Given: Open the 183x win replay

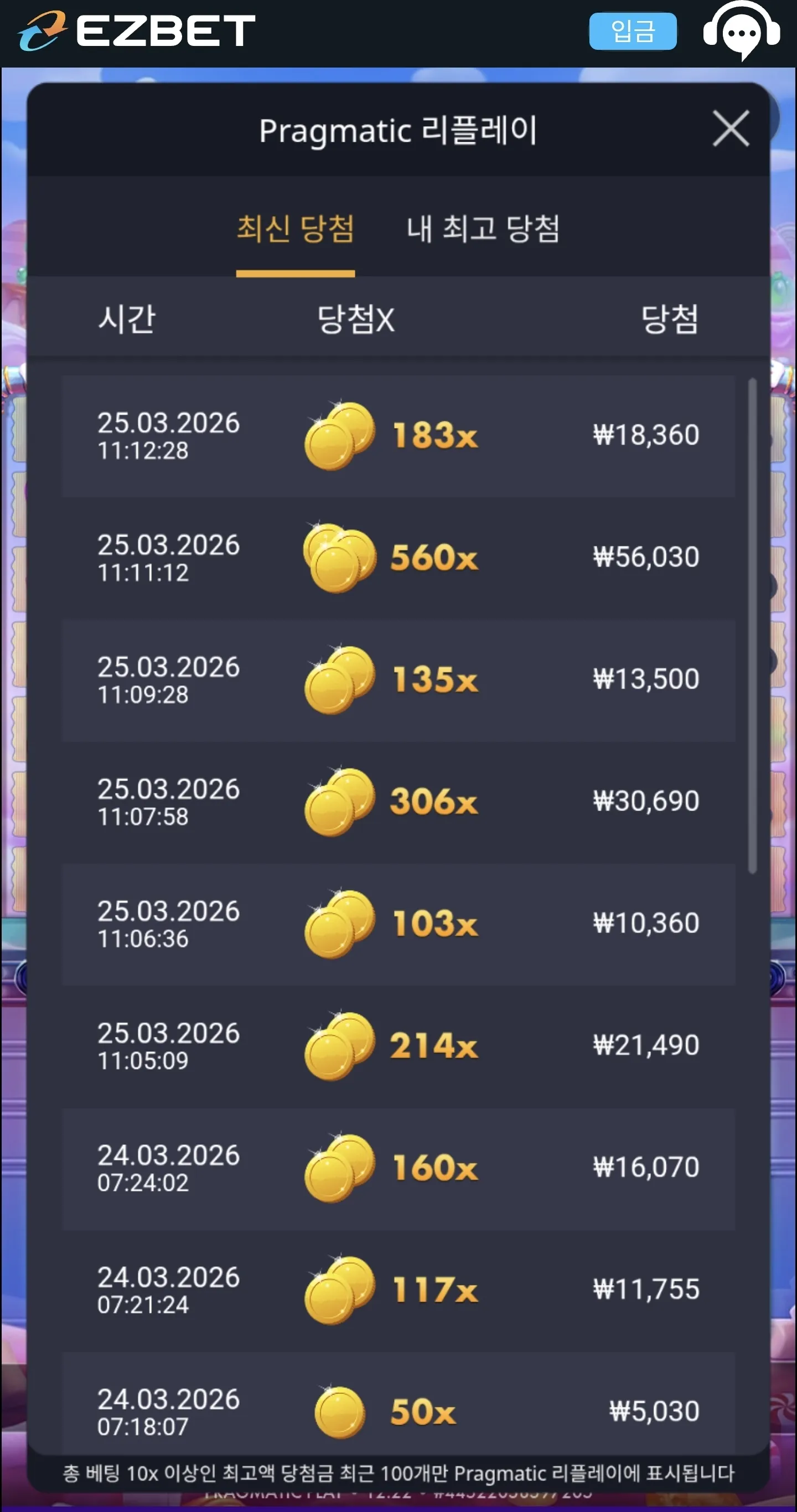Looking at the screenshot, I should 398,436.
